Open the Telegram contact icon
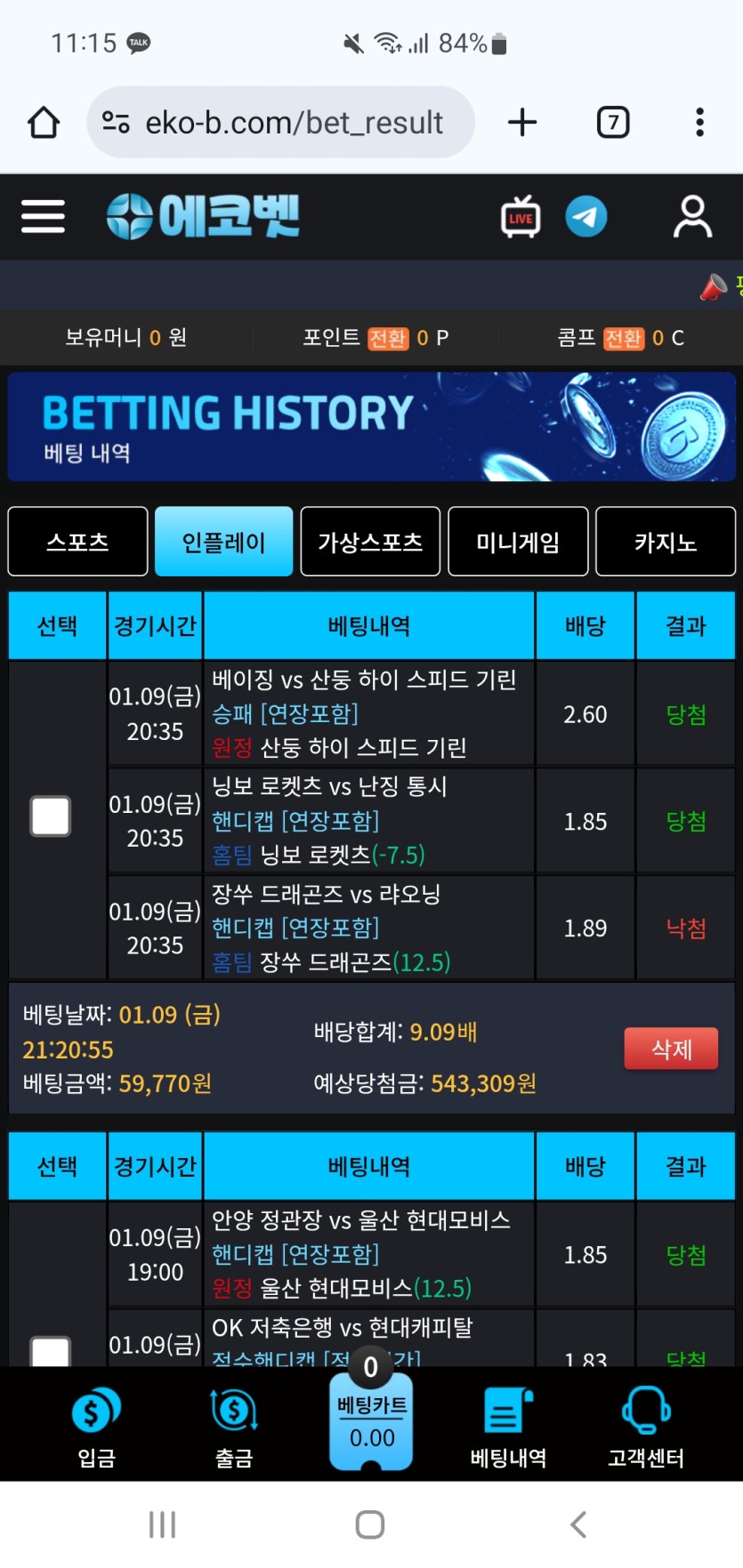Viewport: 743px width, 1568px height. click(x=586, y=216)
